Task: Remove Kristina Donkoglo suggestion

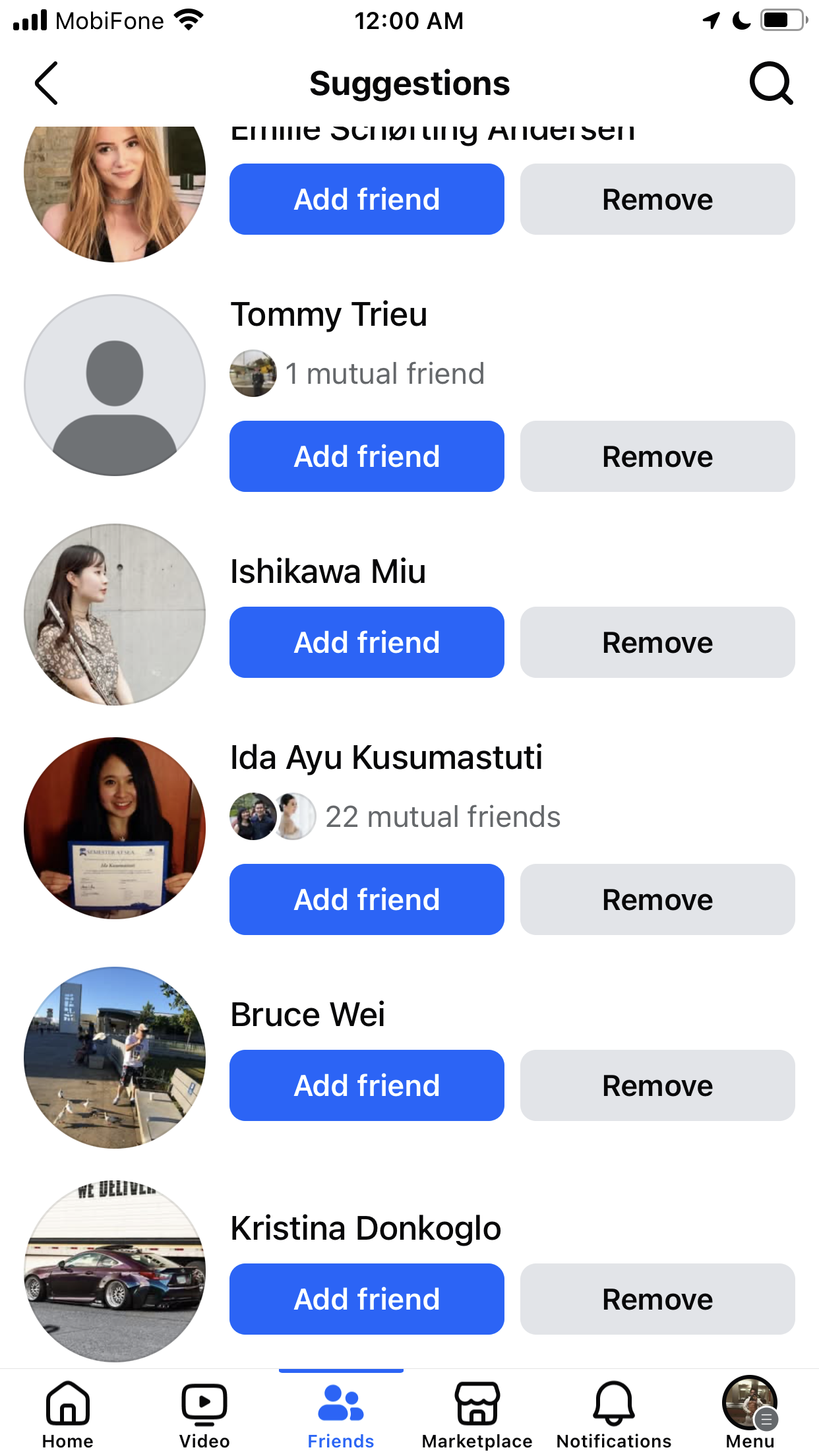Action: point(657,1299)
